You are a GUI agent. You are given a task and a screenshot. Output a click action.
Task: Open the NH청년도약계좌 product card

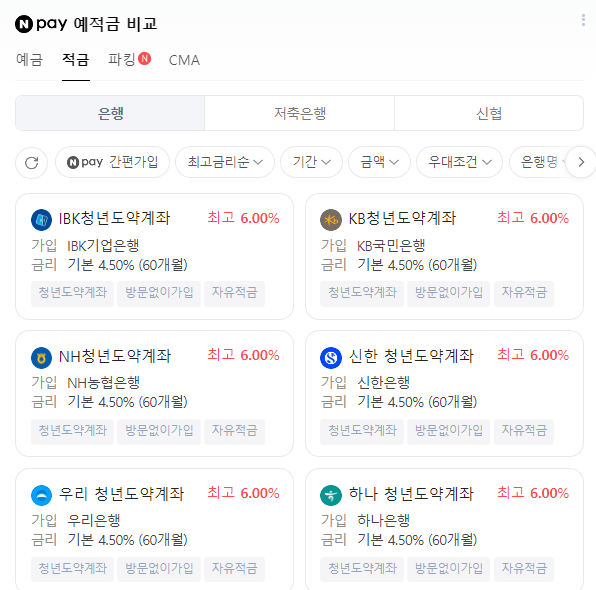[x=154, y=393]
